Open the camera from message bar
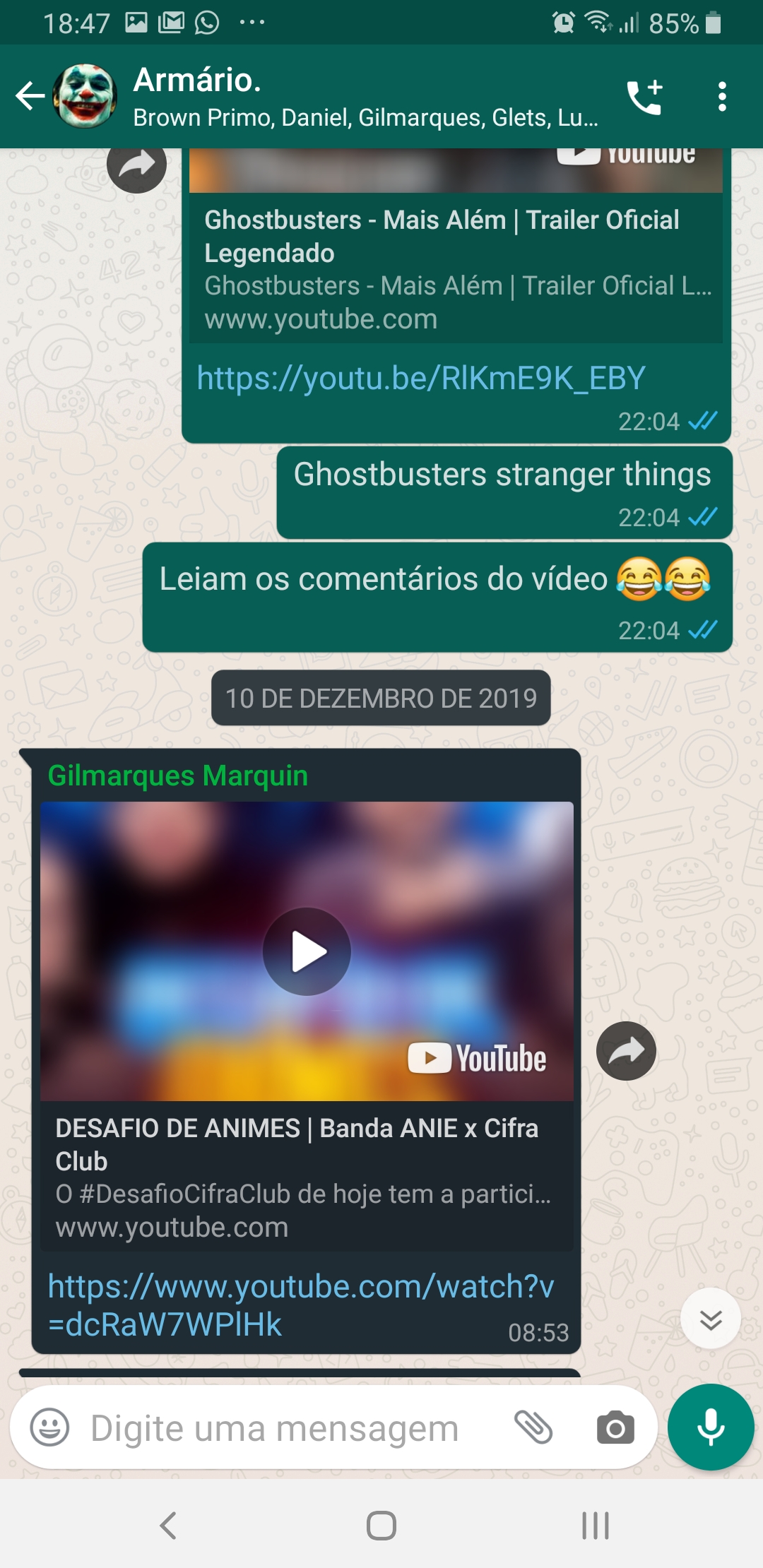This screenshot has height=1568, width=763. pyautogui.click(x=615, y=1428)
